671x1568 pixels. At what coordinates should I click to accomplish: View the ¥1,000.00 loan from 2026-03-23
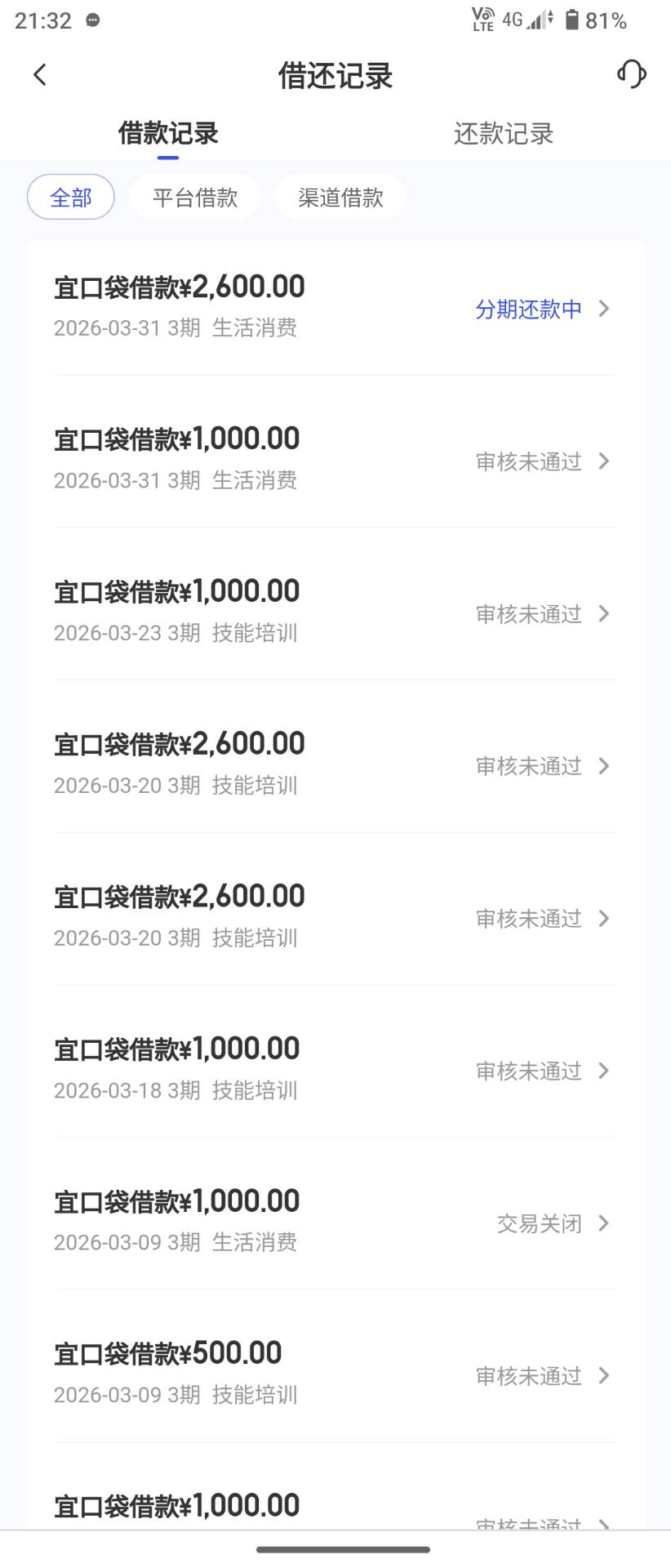click(x=335, y=612)
